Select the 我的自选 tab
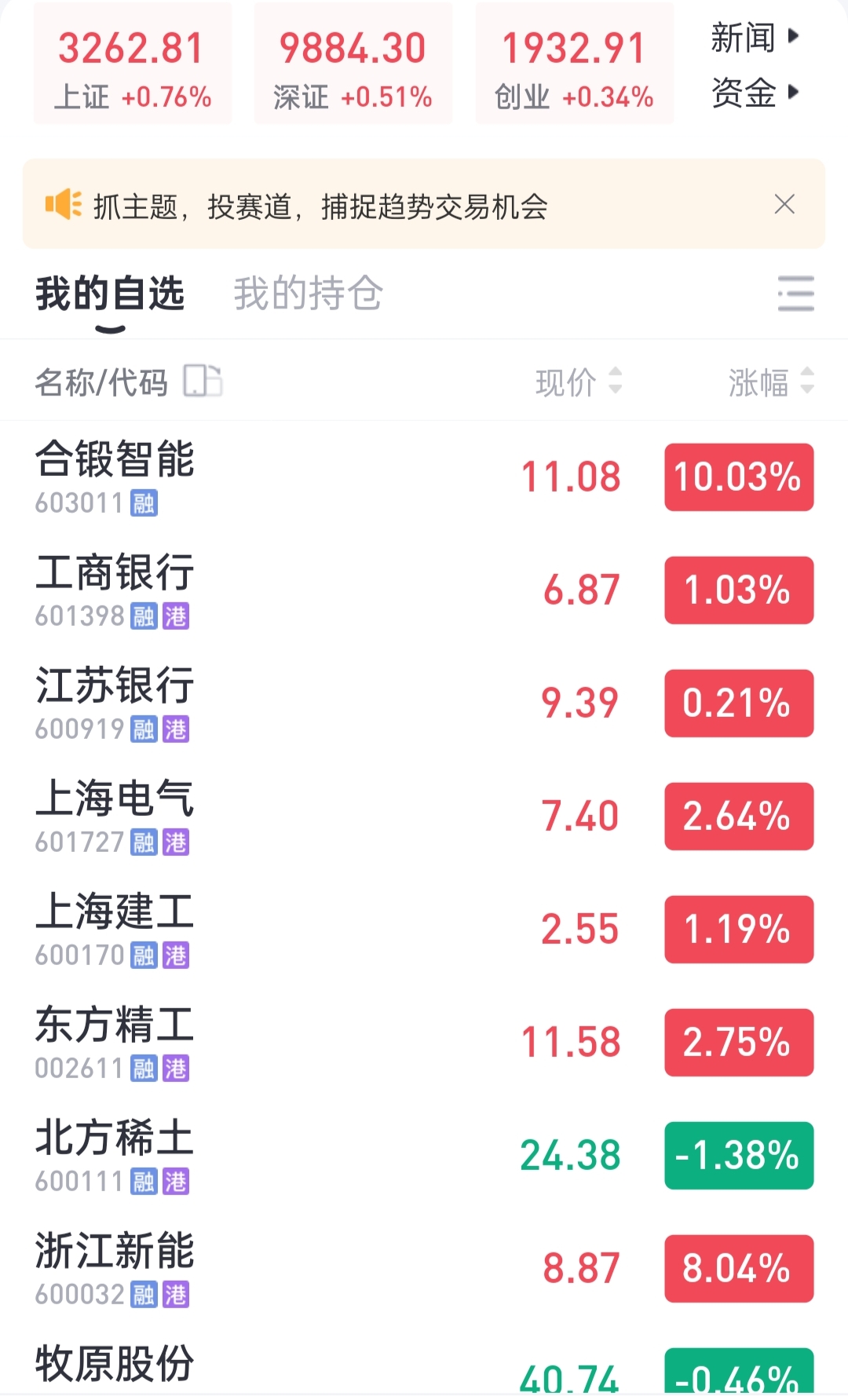 [x=110, y=294]
